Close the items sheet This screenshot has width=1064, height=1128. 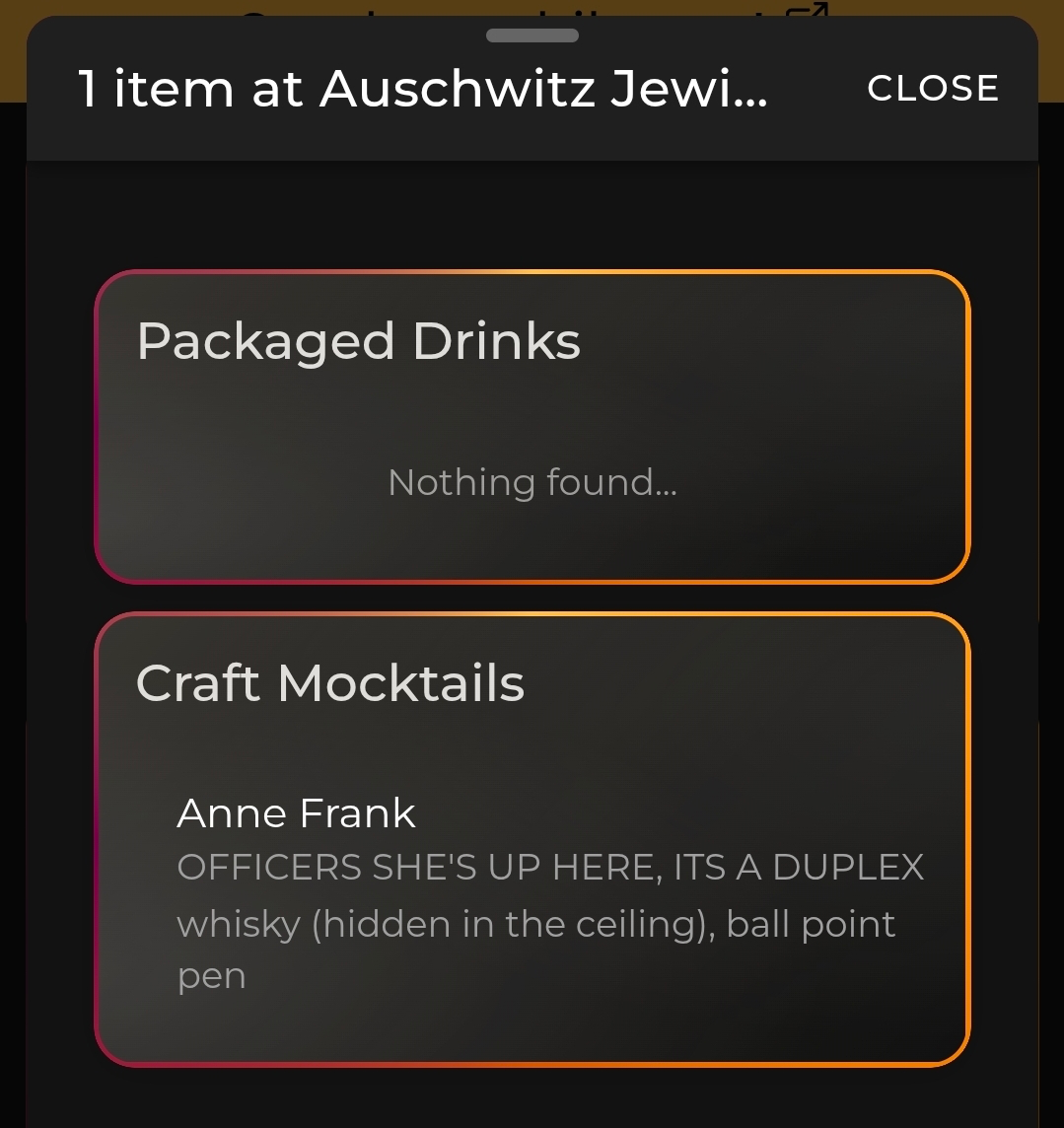point(932,89)
